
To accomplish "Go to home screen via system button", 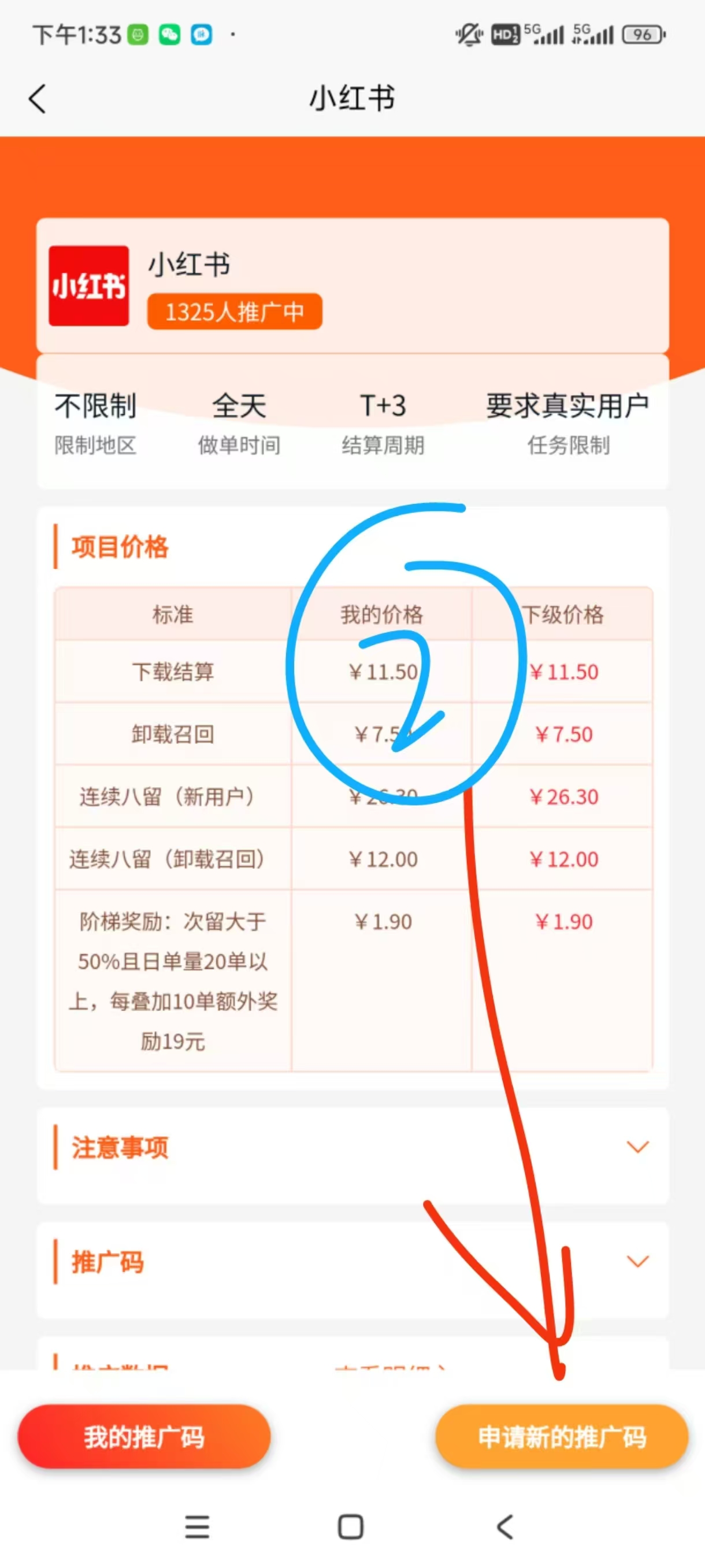I will (351, 1526).
